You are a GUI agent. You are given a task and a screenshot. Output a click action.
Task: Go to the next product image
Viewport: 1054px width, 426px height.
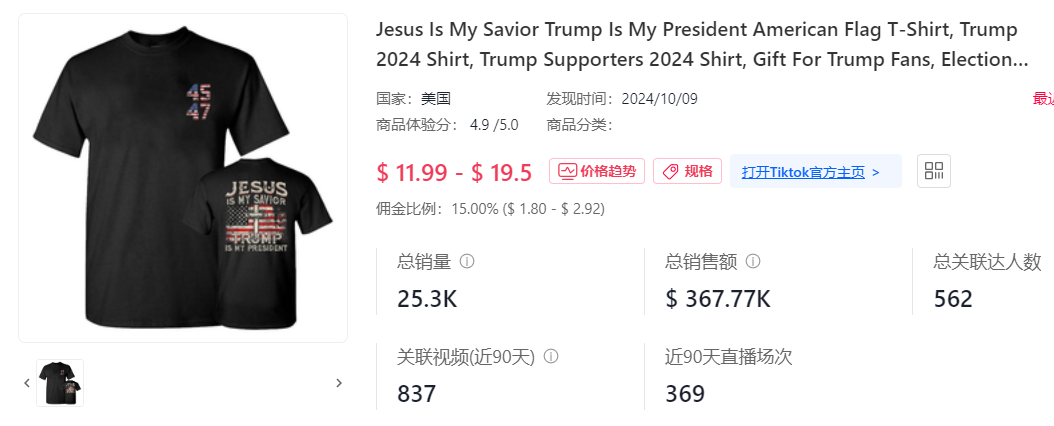tap(339, 382)
